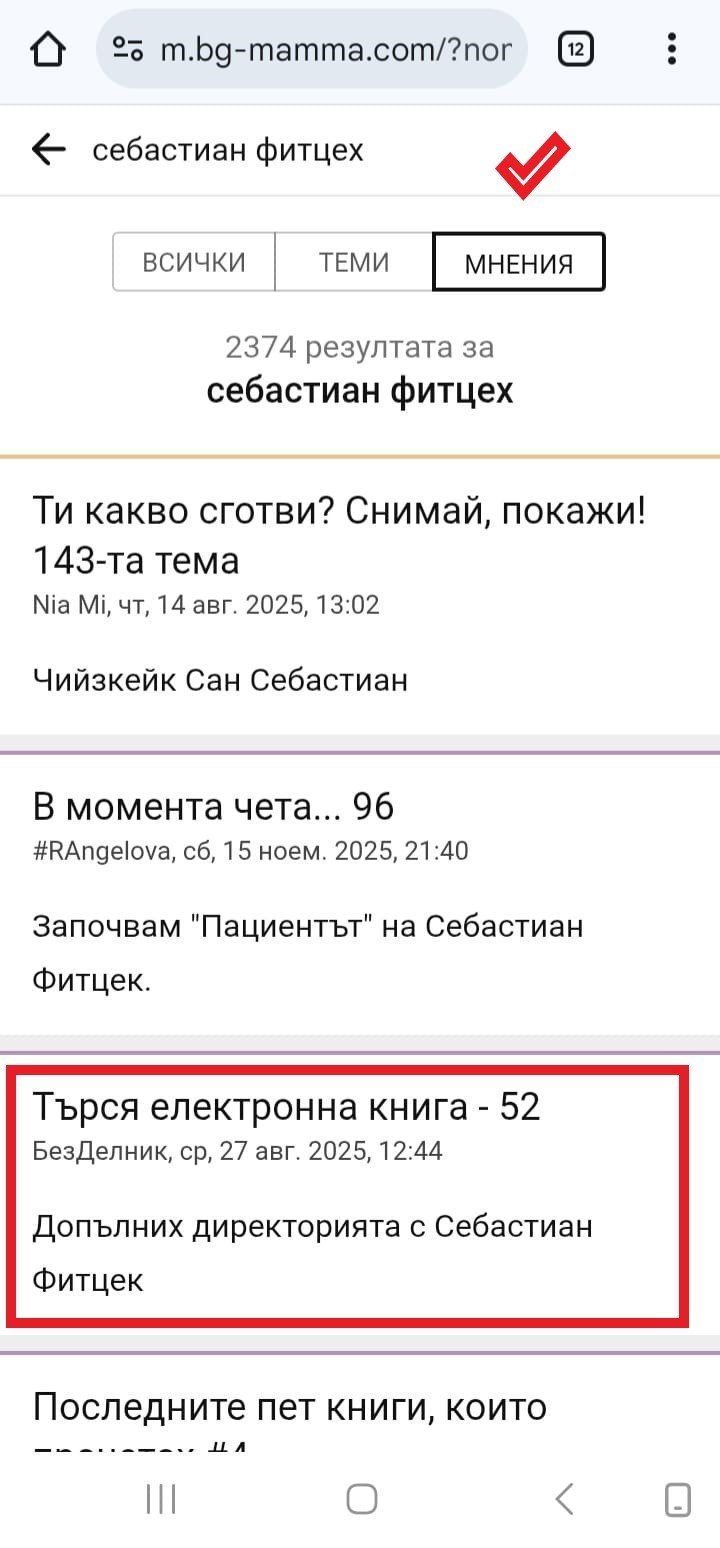Image resolution: width=720 pixels, height=1548 pixels.
Task: Tap the browser home icon
Action: pyautogui.click(x=48, y=49)
